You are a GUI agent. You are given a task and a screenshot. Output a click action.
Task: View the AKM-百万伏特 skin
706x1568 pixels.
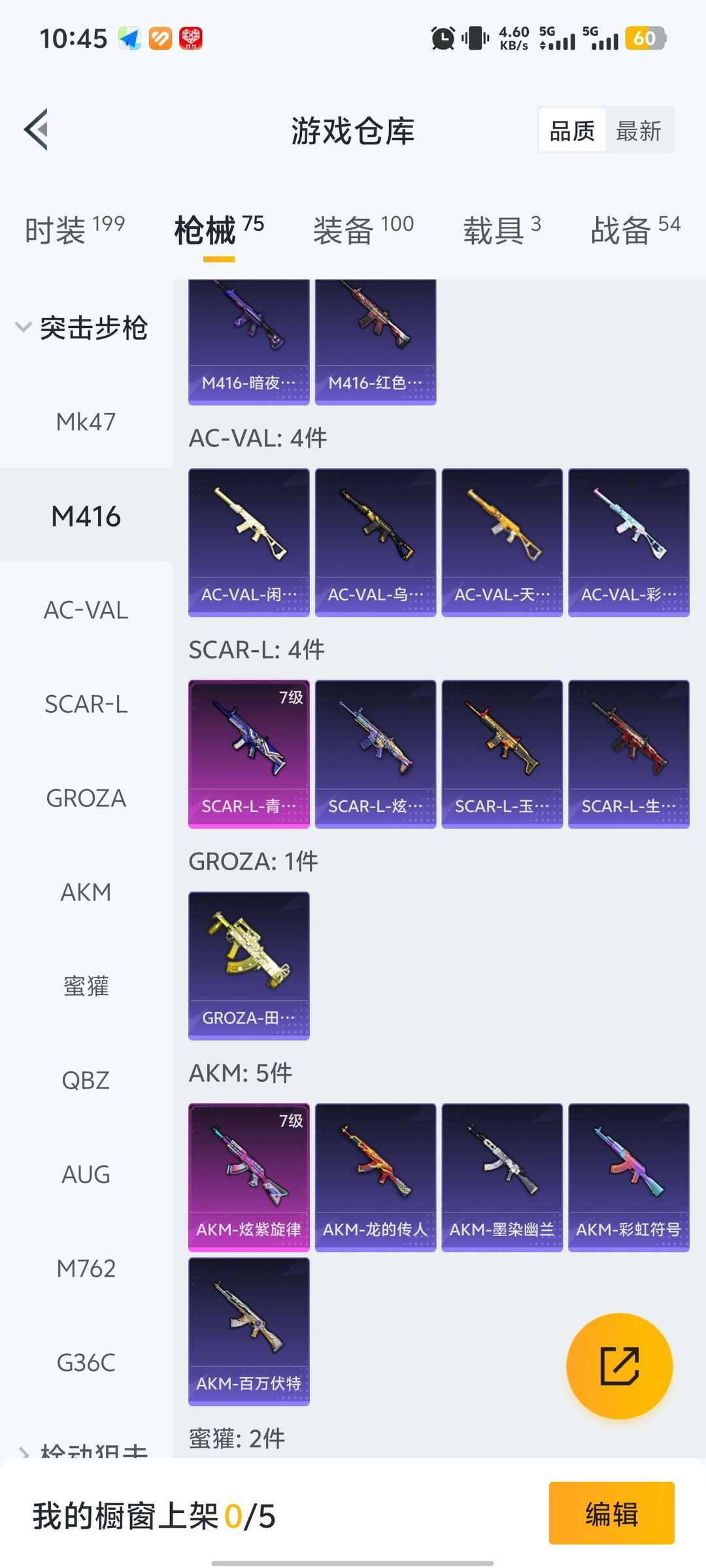249,1331
